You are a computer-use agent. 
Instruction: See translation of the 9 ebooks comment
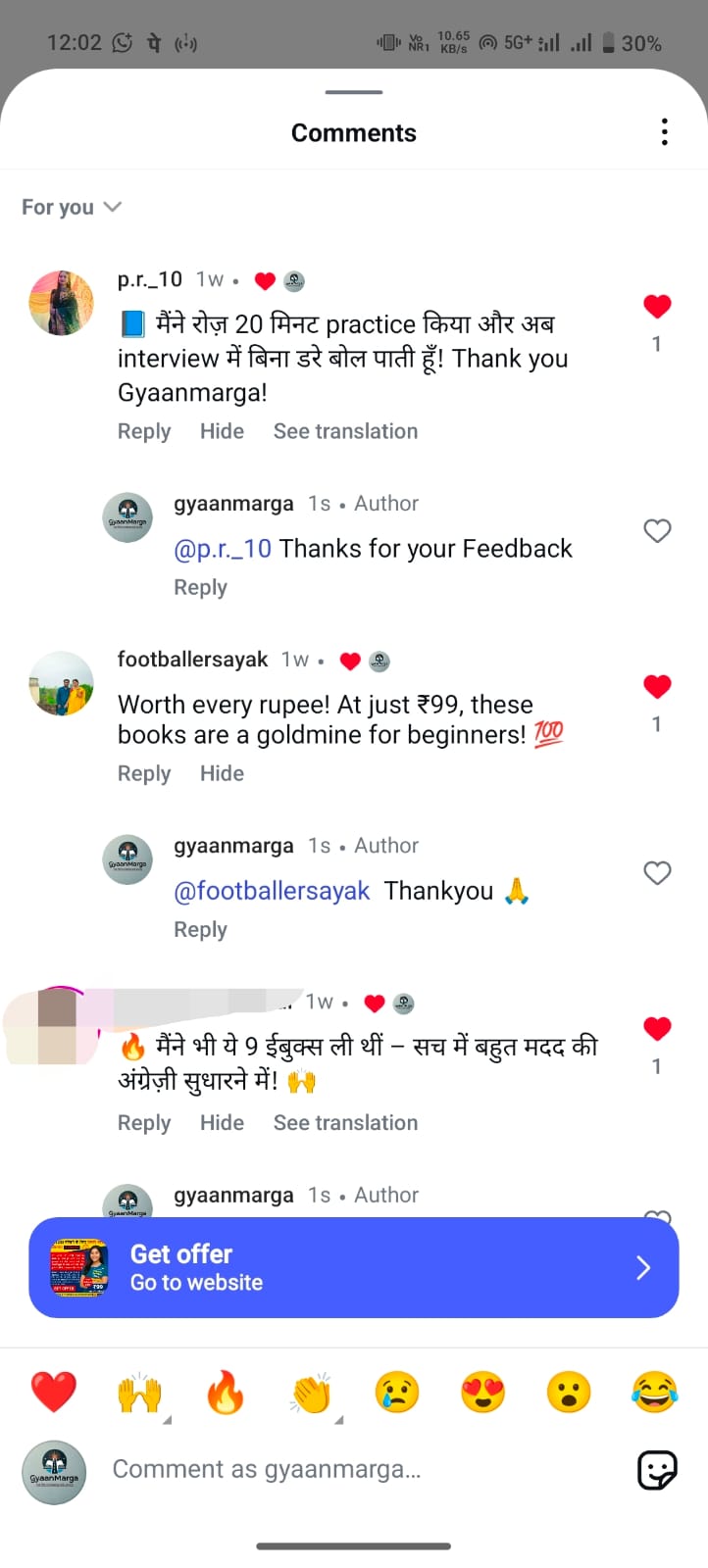345,1123
